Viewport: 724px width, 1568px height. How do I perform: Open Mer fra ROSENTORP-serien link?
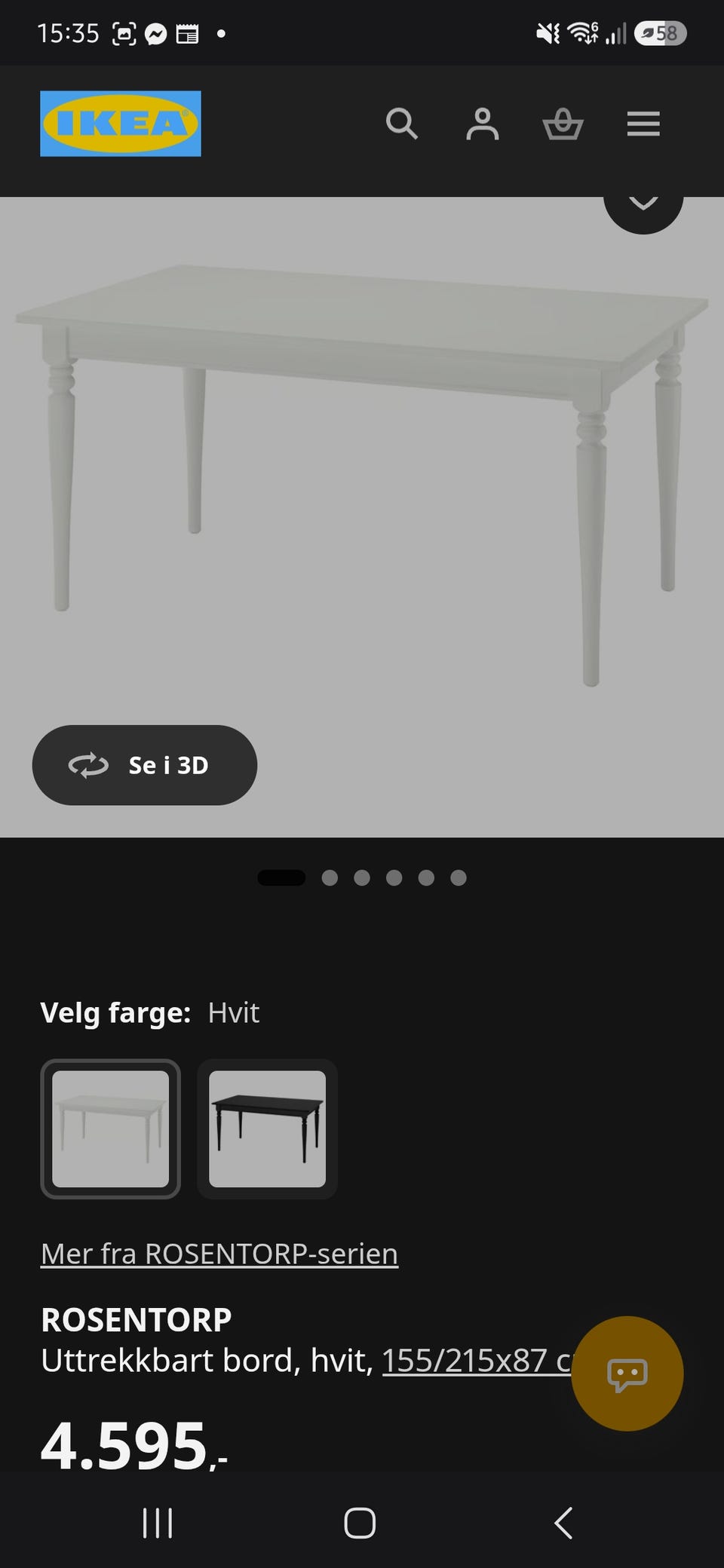pos(219,1254)
